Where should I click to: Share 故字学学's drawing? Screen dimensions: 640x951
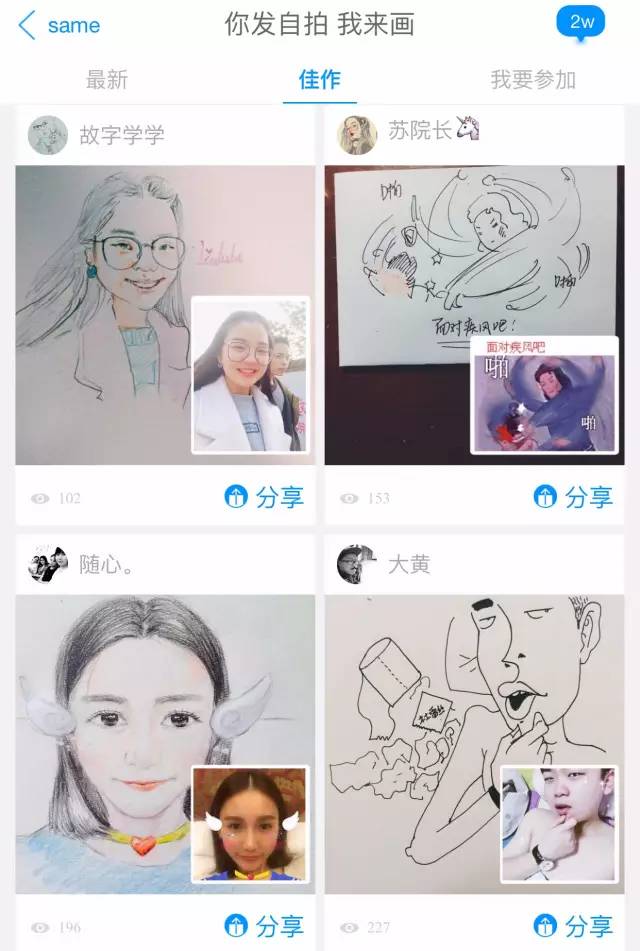click(264, 497)
